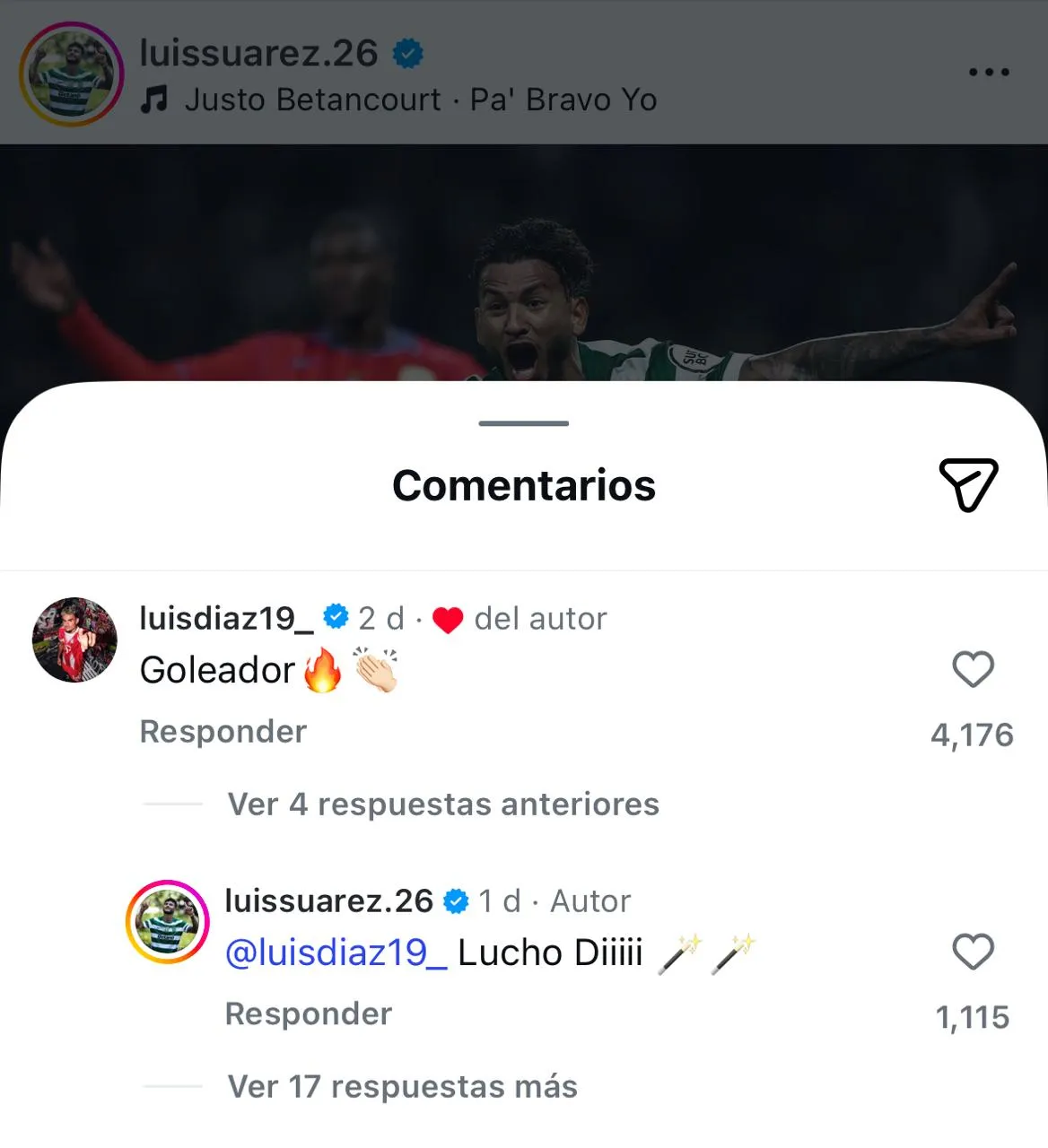Viewport: 1048px width, 1148px height.
Task: Select the Comentarios sheet title
Action: coord(523,485)
